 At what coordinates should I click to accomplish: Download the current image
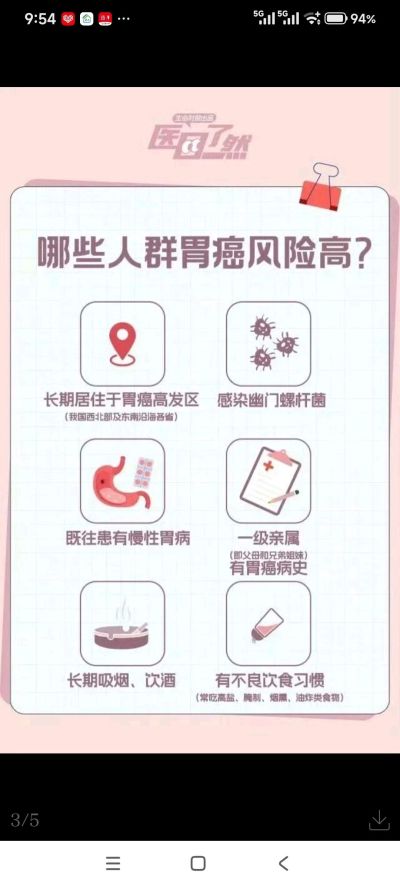(x=379, y=820)
